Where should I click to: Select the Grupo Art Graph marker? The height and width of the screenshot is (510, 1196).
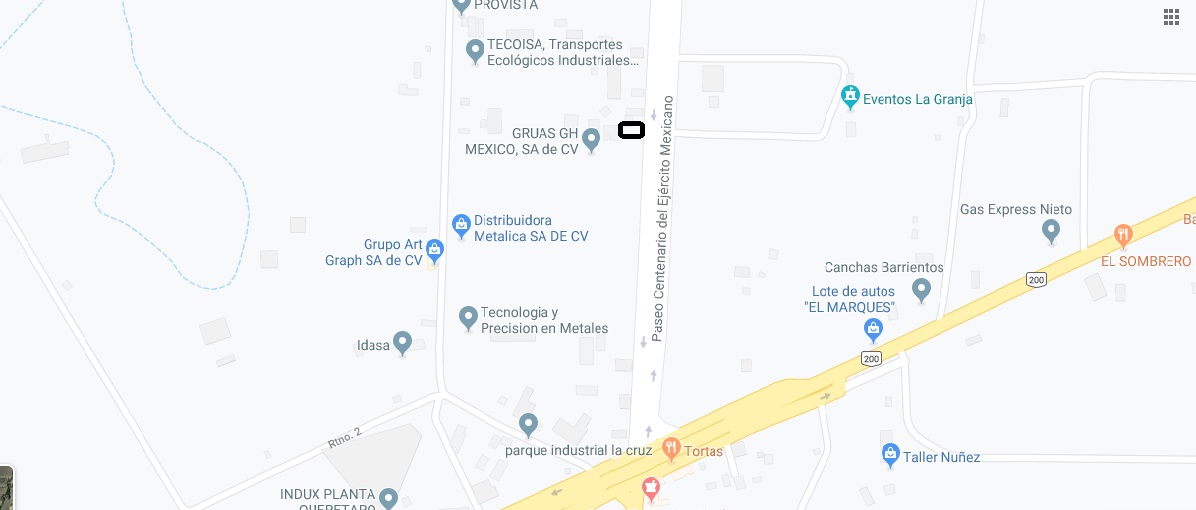pos(434,248)
